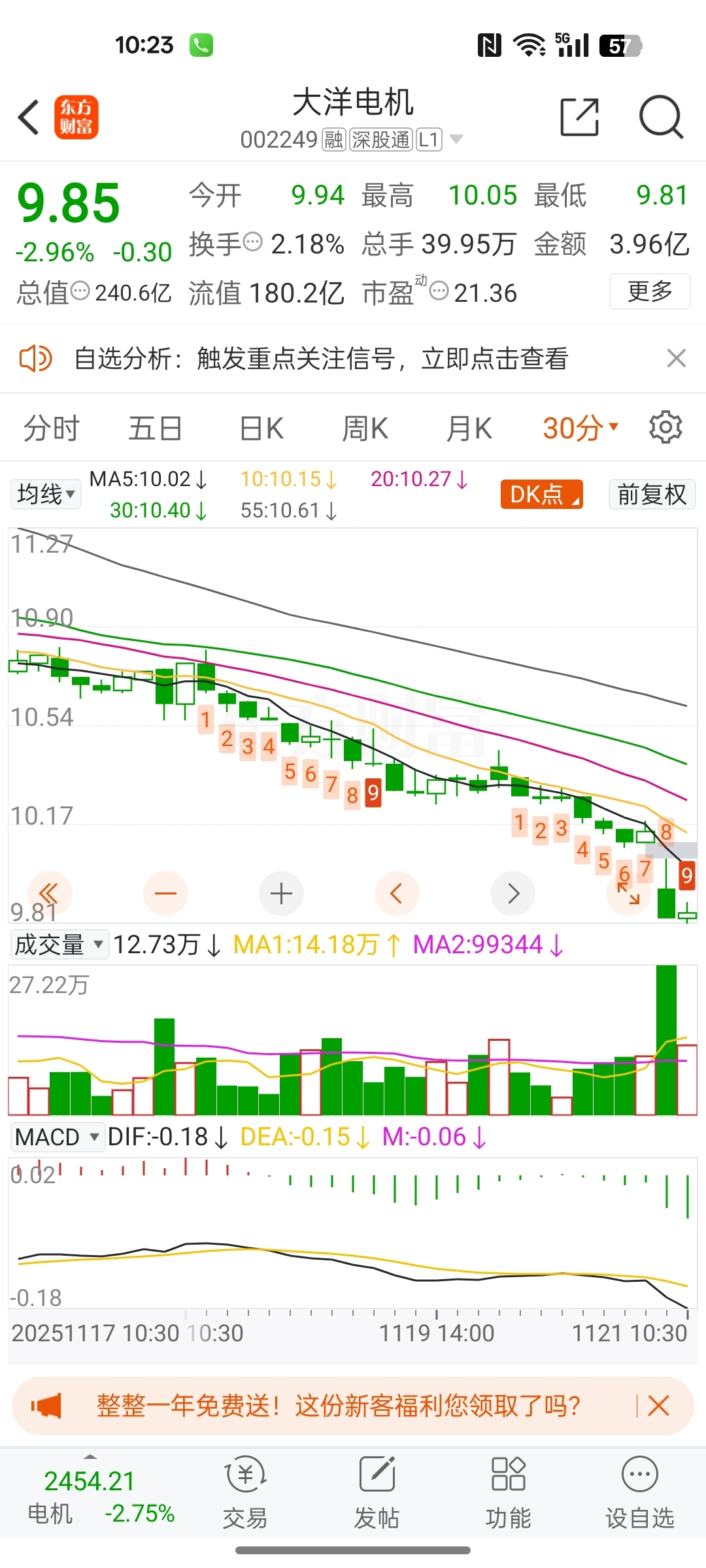The height and width of the screenshot is (1568, 706).
Task: Dismiss the 自选分析 notice
Action: [x=676, y=358]
